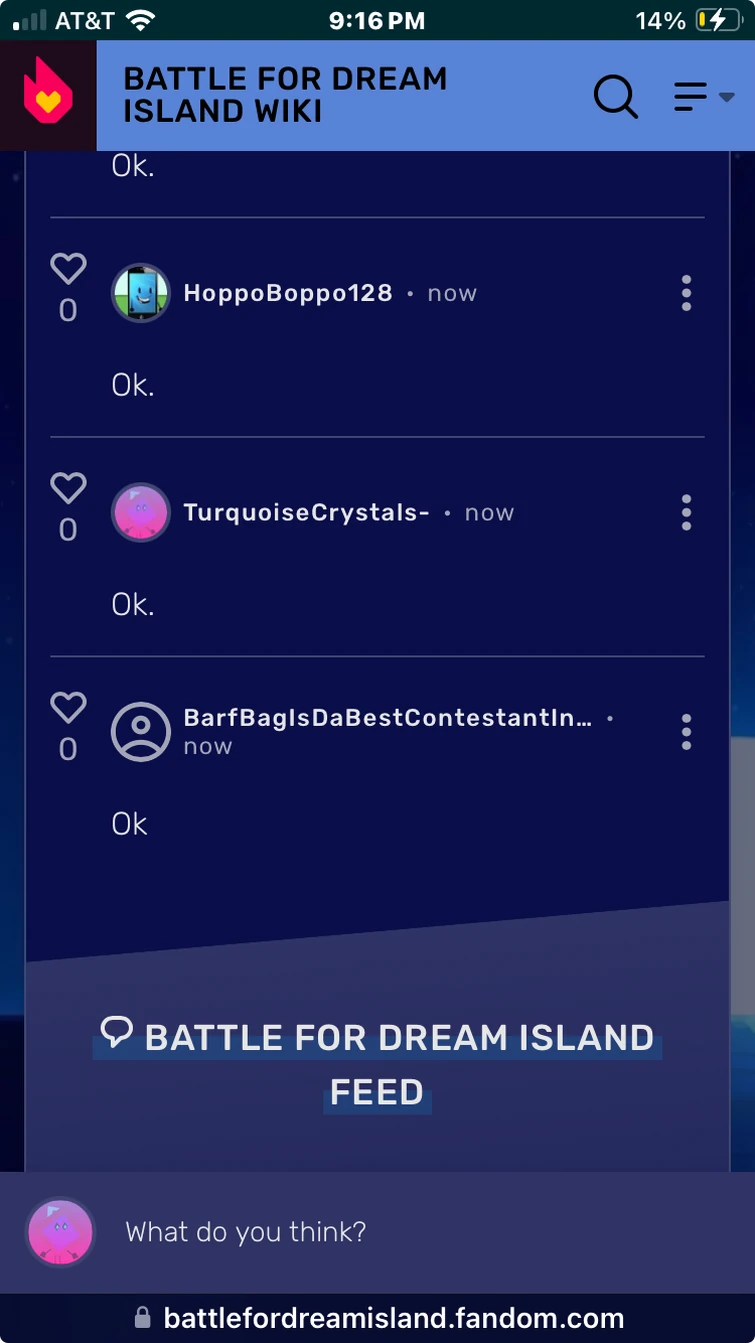Open options for TurquoiseCrystals-'s reply
The width and height of the screenshot is (755, 1343).
pyautogui.click(x=686, y=512)
